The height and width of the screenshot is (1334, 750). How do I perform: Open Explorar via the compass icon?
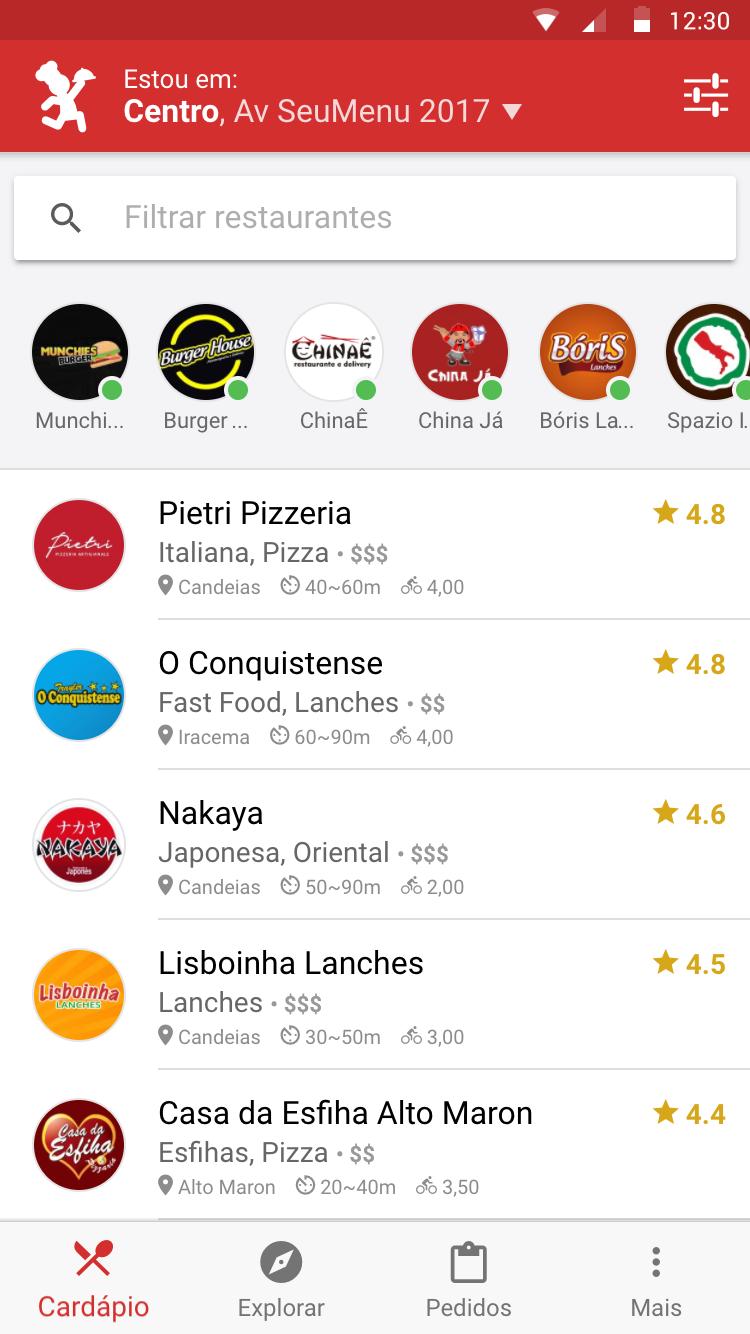point(281,1262)
